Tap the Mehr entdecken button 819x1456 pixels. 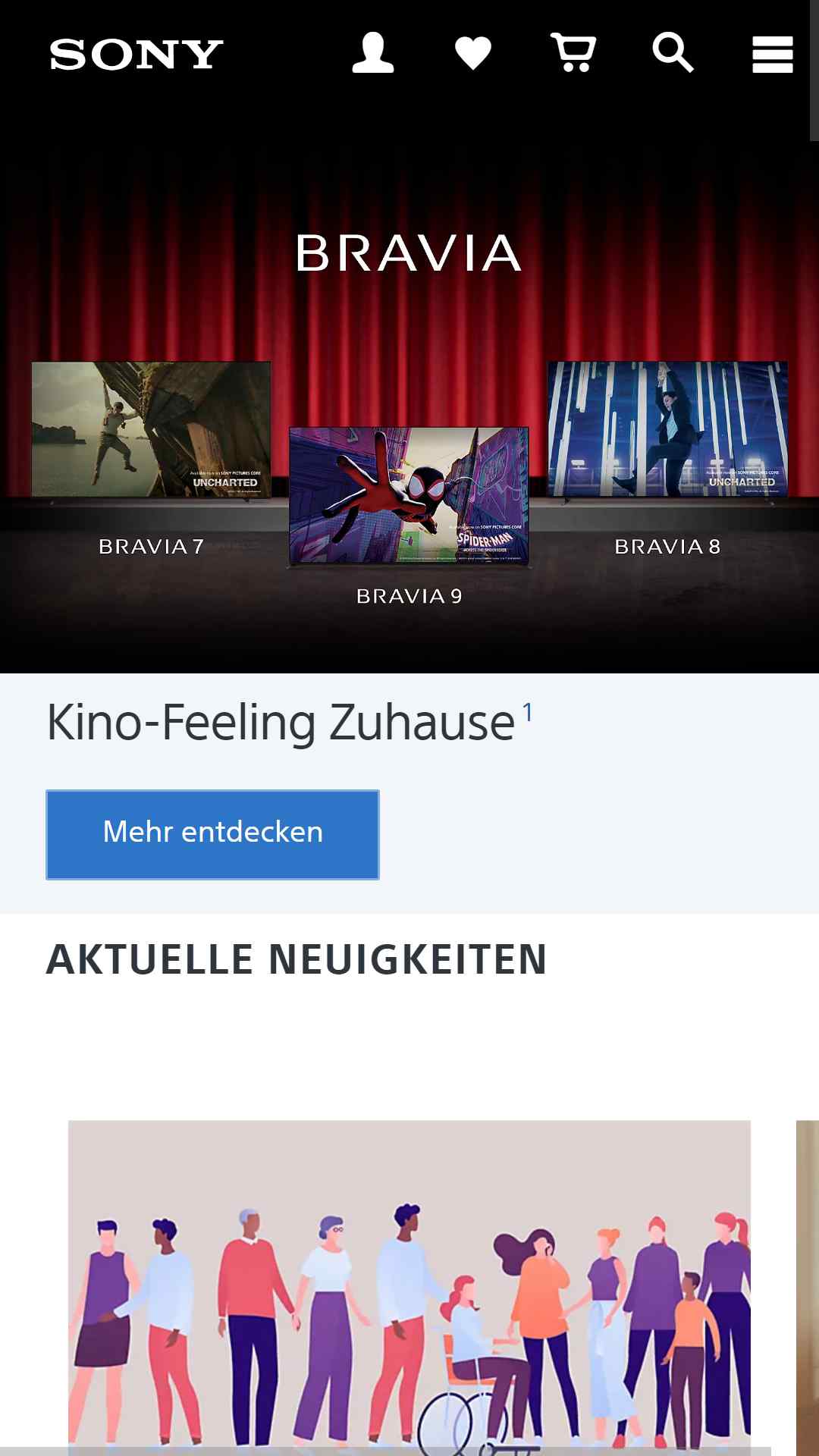coord(212,834)
